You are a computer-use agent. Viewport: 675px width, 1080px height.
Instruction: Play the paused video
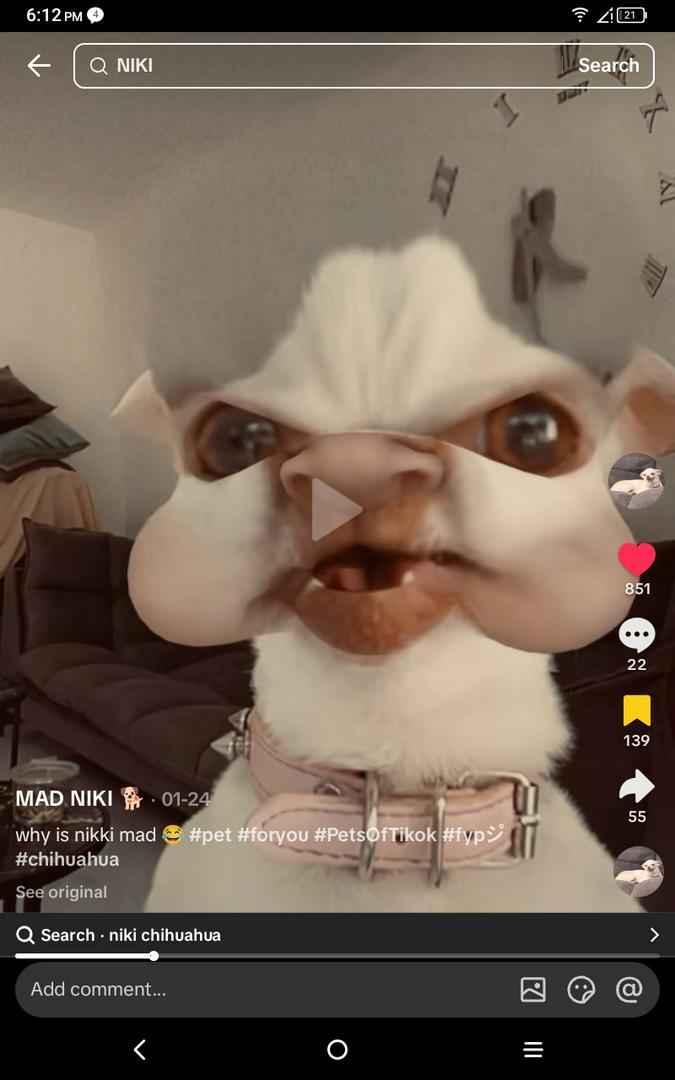[336, 509]
